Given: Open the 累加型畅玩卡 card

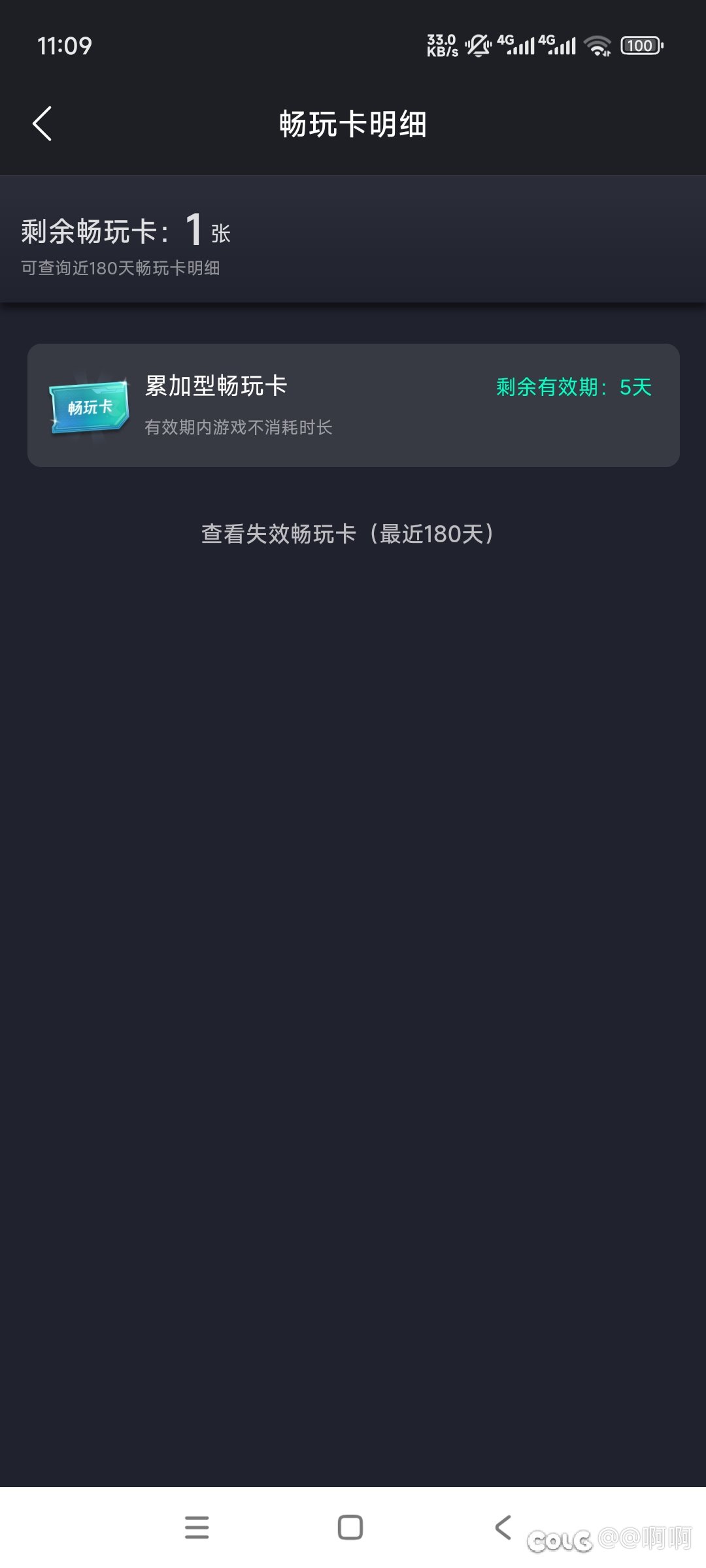Looking at the screenshot, I should pyautogui.click(x=353, y=405).
